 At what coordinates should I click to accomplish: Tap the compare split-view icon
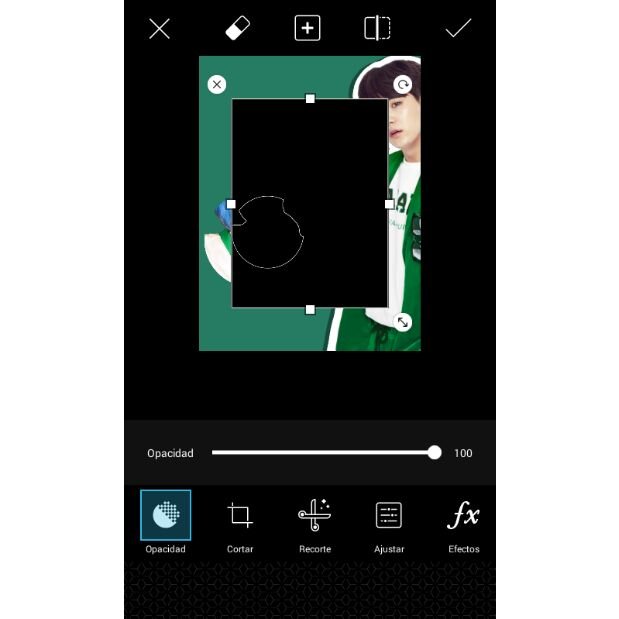[x=377, y=29]
